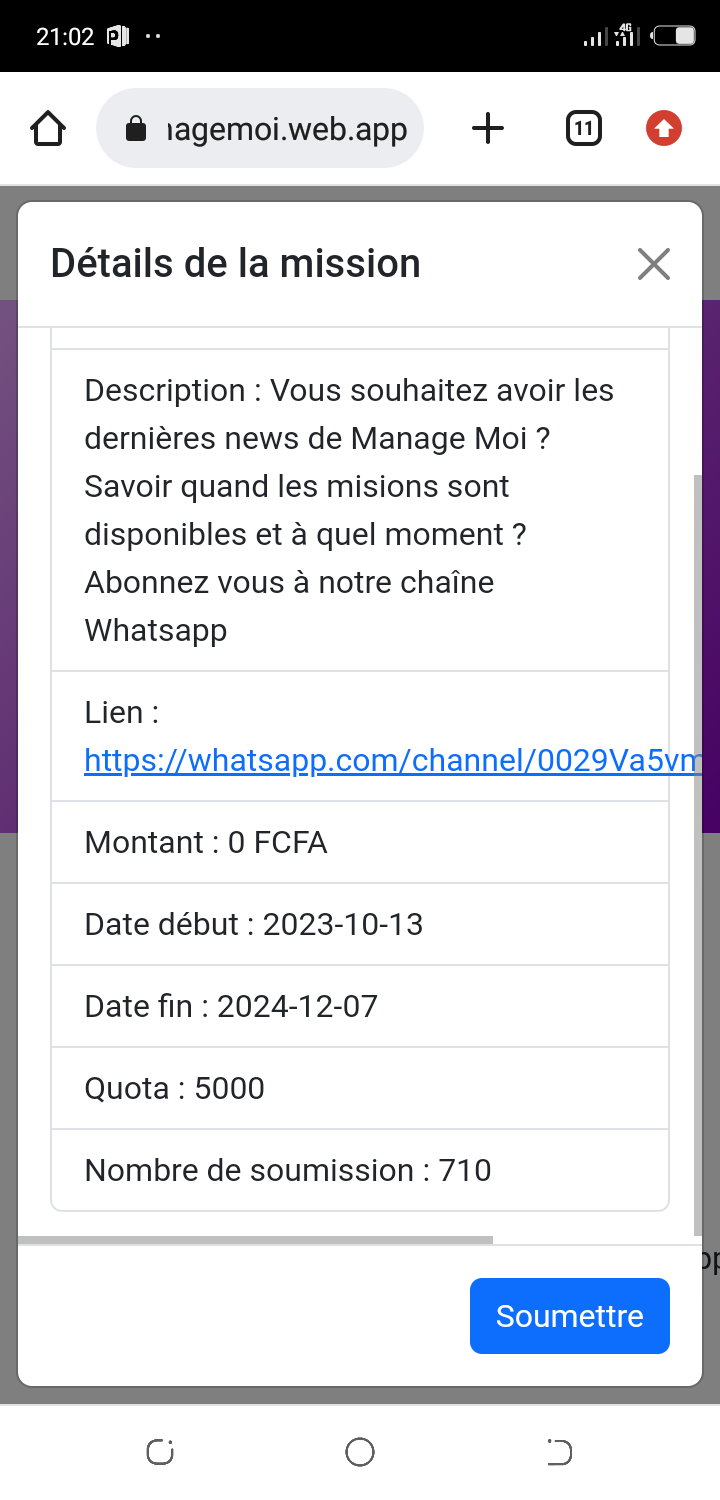Close the Détails de la mission dialog
This screenshot has width=720, height=1500.
click(653, 264)
